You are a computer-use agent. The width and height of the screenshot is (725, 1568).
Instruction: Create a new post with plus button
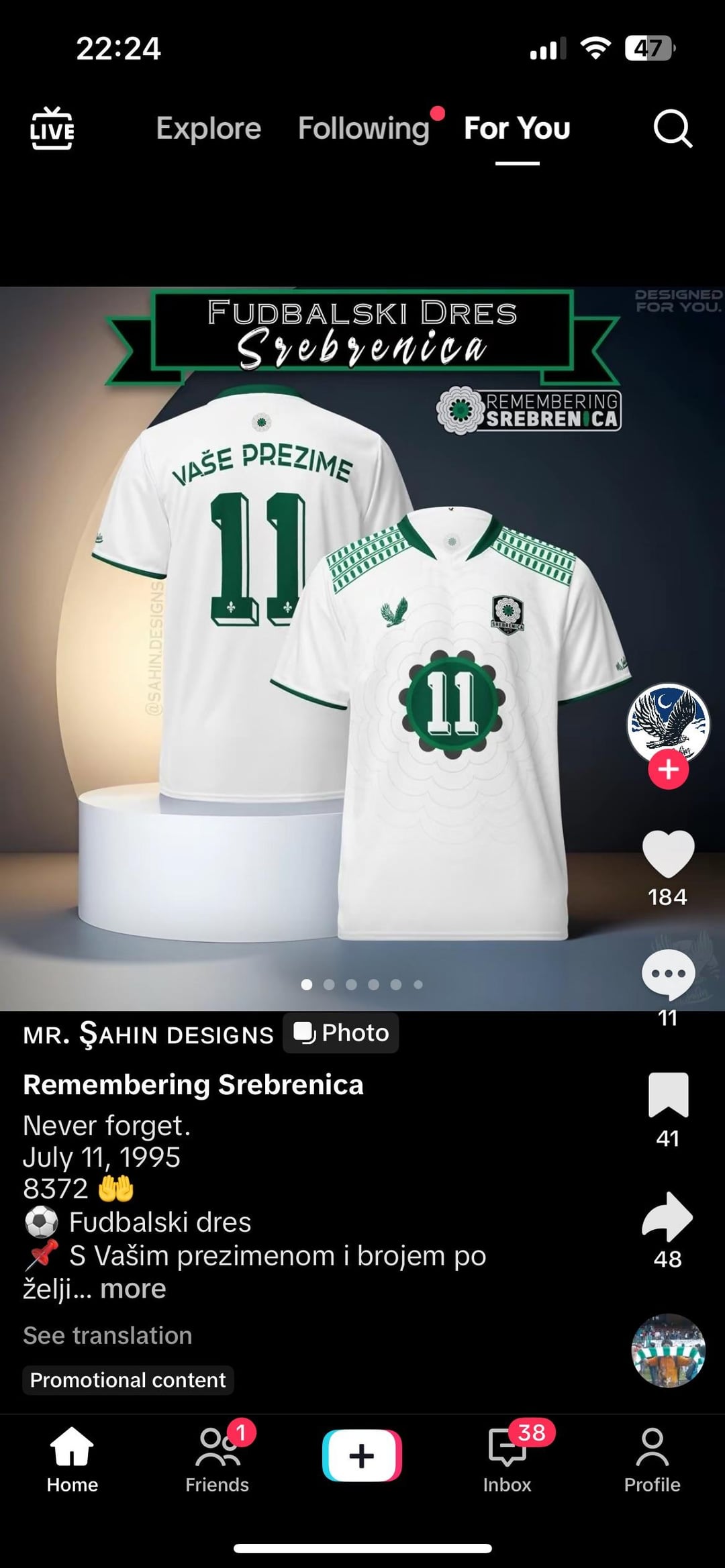362,1456
